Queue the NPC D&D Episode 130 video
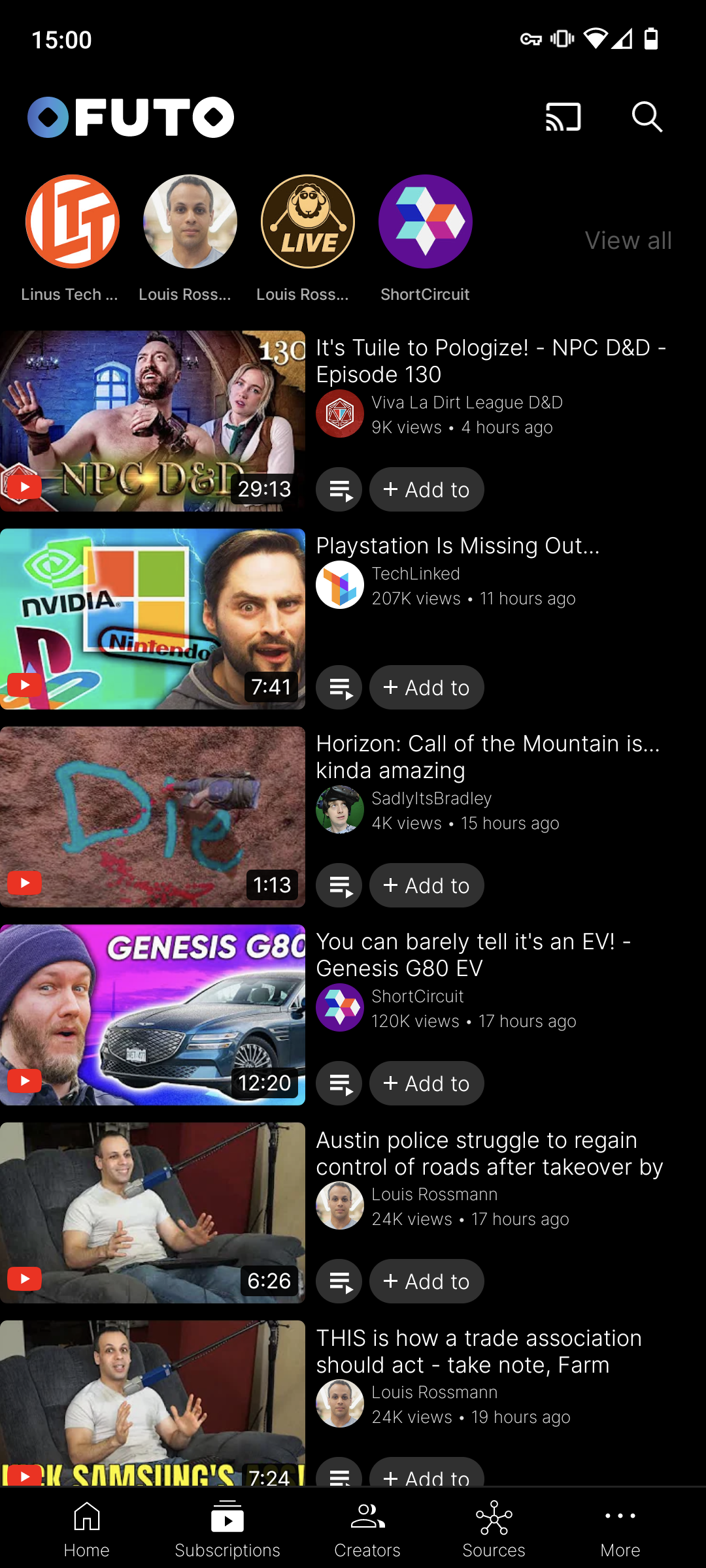 coord(339,489)
